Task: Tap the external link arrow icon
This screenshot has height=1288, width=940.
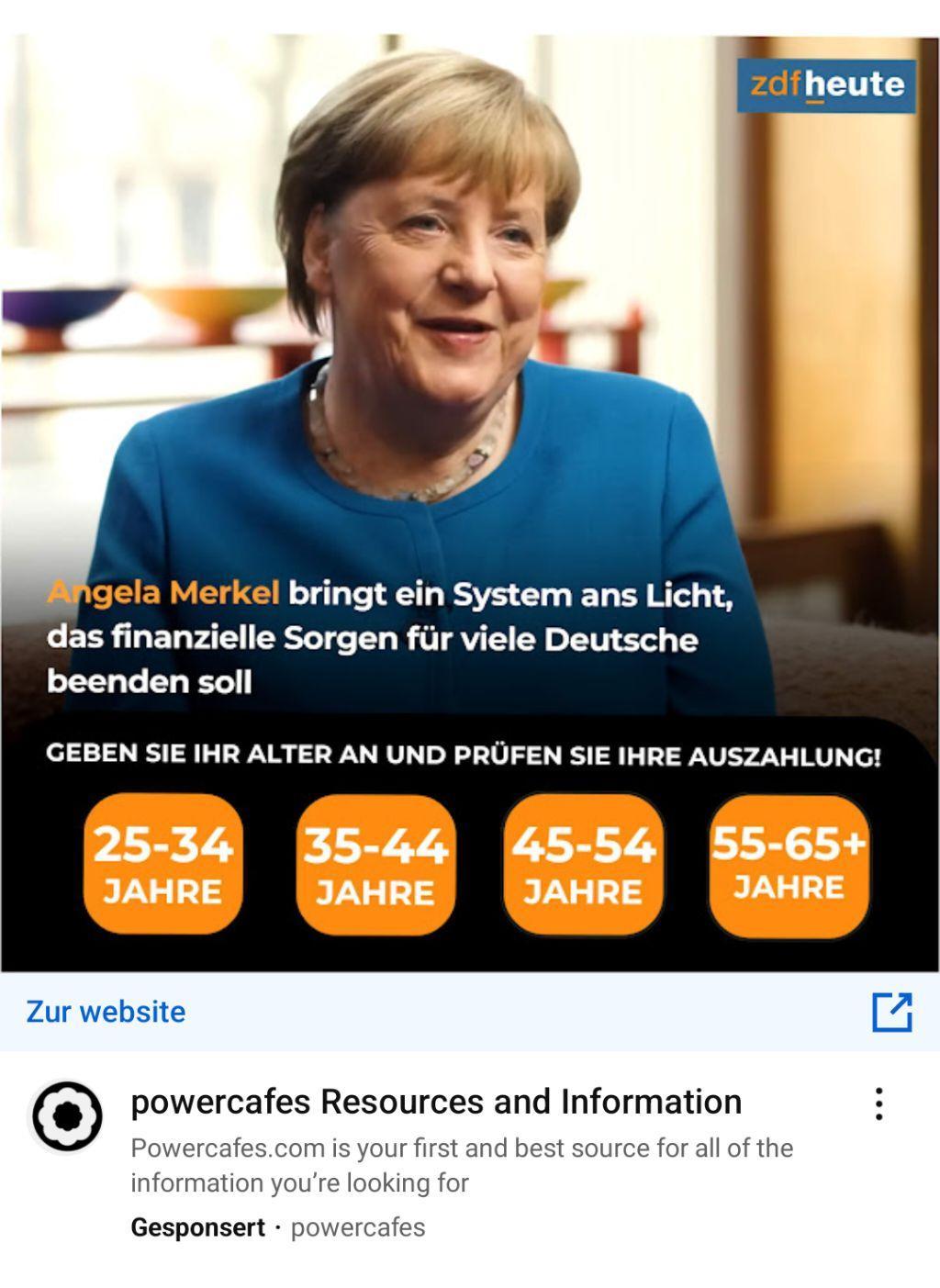Action: point(891,1012)
